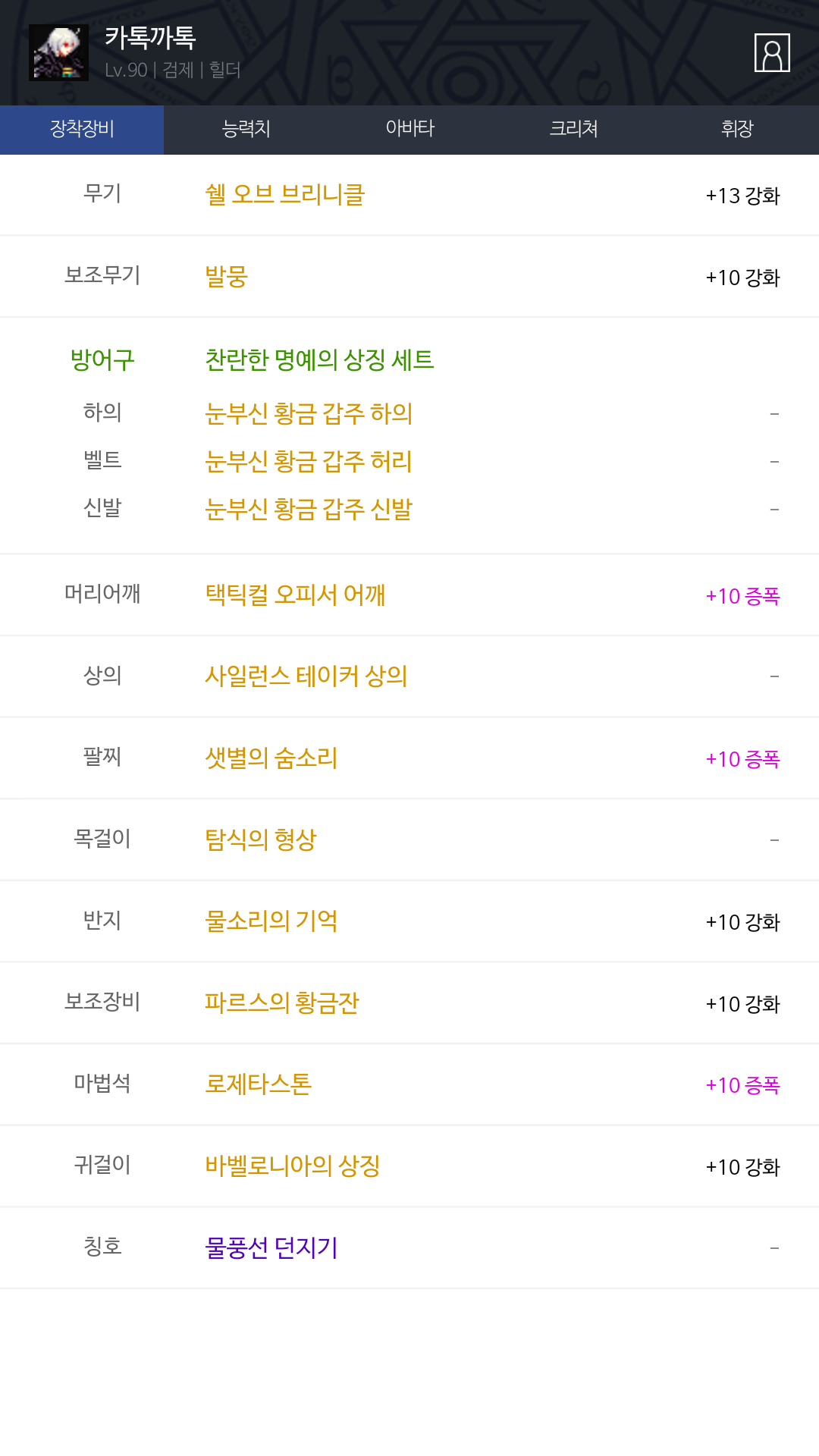
Task: View 눈부신 황금 갑주 하의 details
Action: pyautogui.click(x=309, y=413)
